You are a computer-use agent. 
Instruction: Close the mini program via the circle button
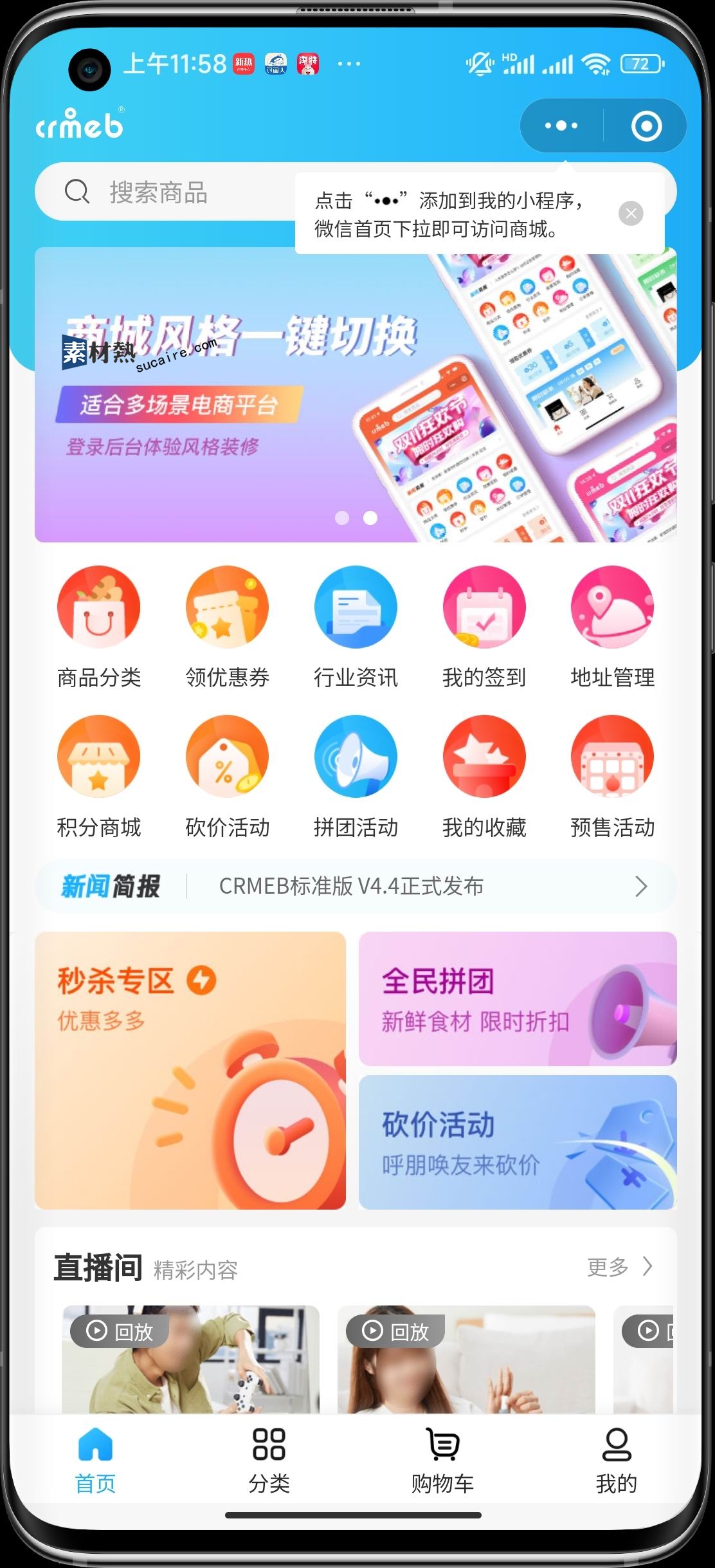pyautogui.click(x=646, y=126)
